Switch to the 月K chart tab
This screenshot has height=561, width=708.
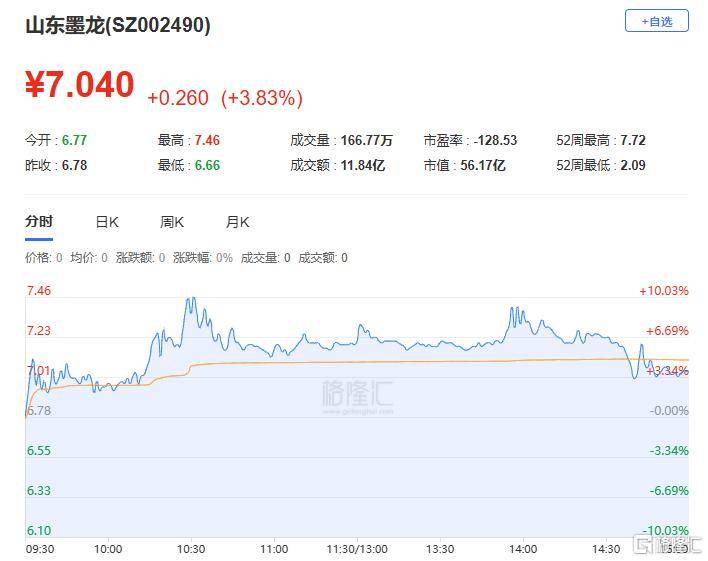238,222
